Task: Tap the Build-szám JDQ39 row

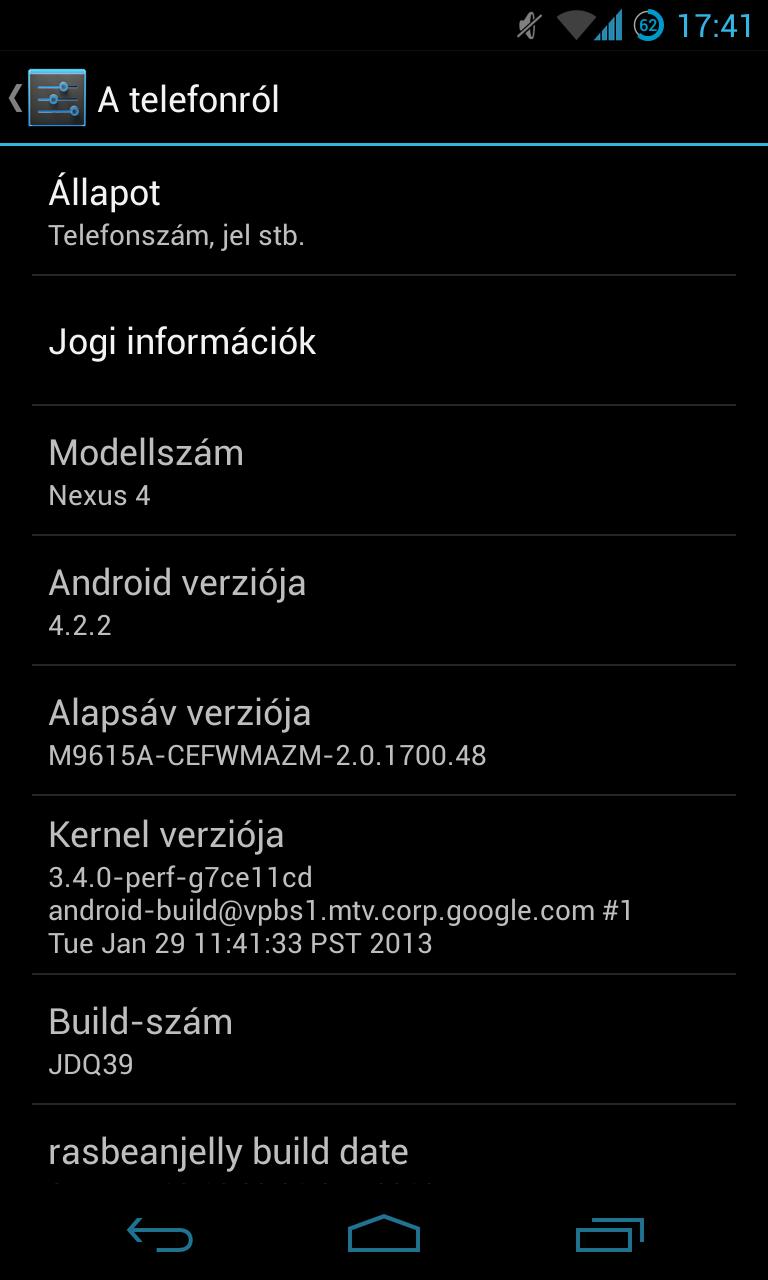Action: [x=384, y=1039]
